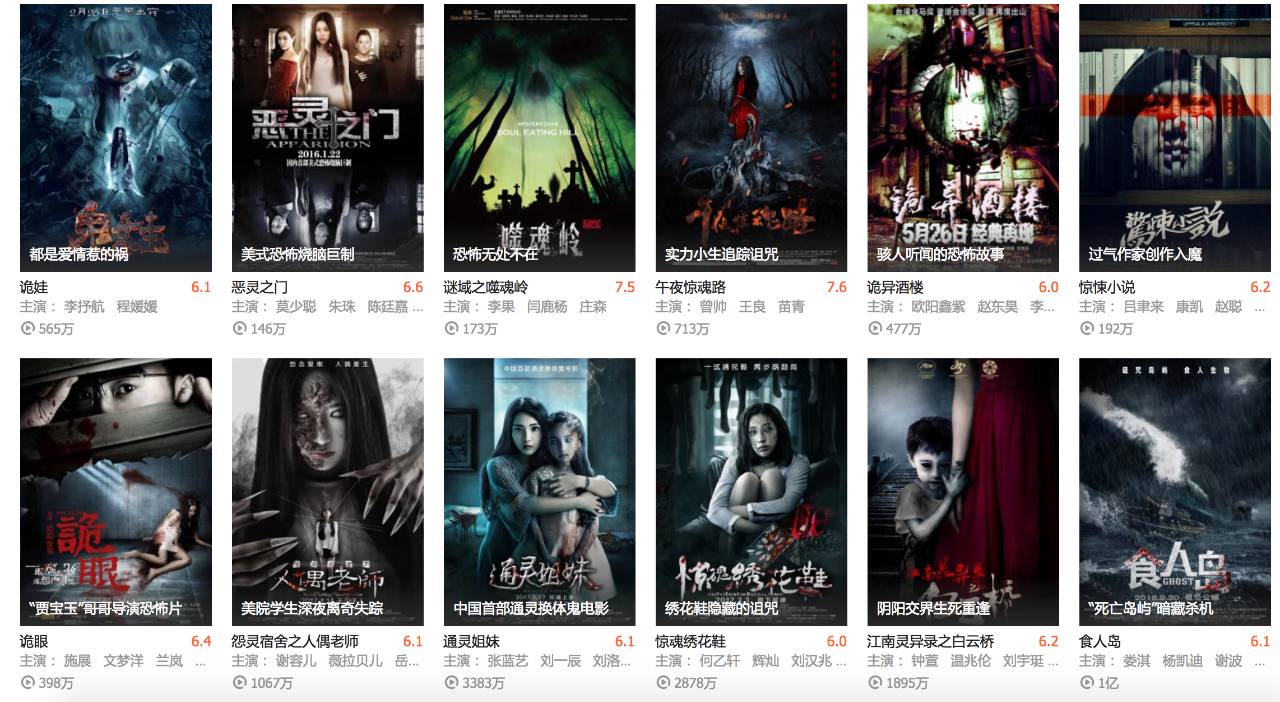This screenshot has height=702, width=1280.
Task: Open actor 姜淇 under 食人岛
Action: tap(1136, 661)
